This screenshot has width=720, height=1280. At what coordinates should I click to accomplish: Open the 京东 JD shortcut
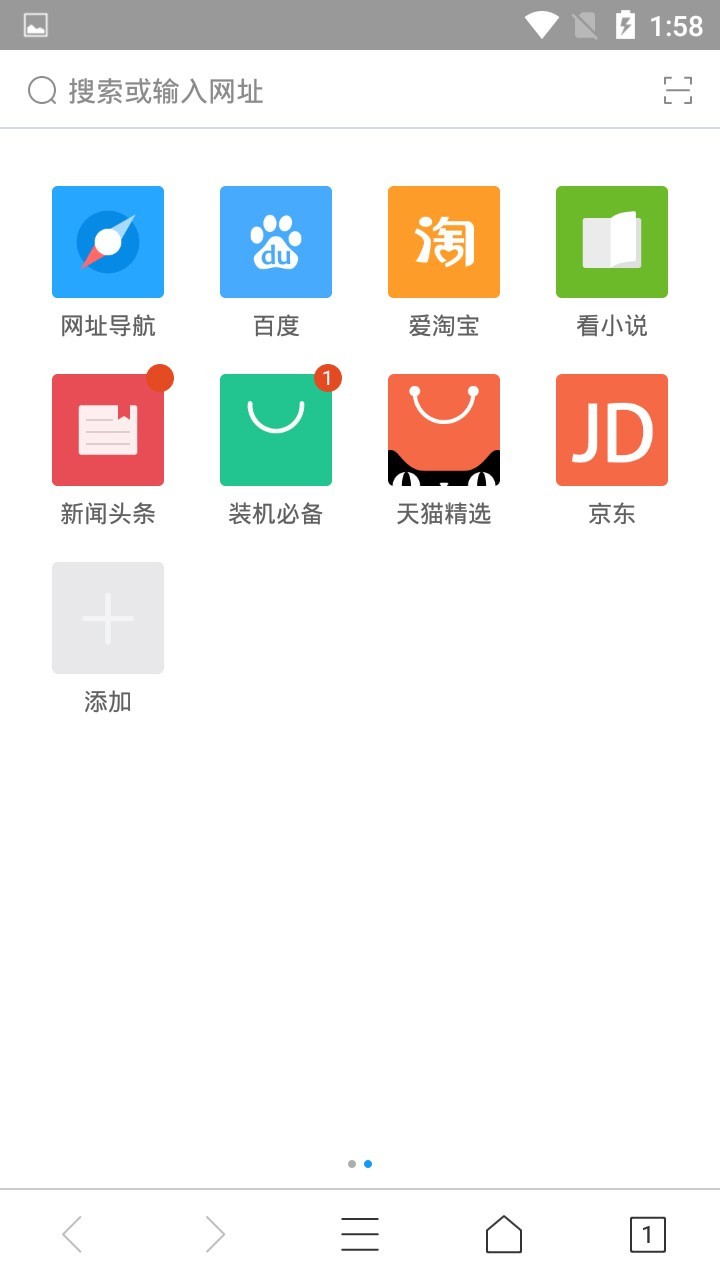tap(612, 430)
